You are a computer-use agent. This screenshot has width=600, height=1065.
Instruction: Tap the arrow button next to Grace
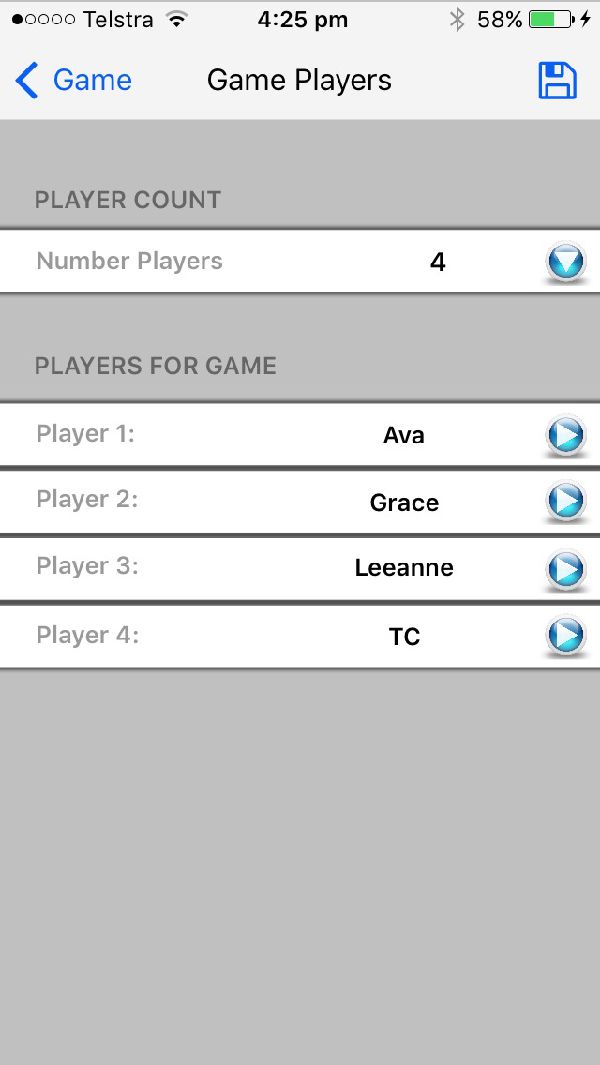(565, 501)
